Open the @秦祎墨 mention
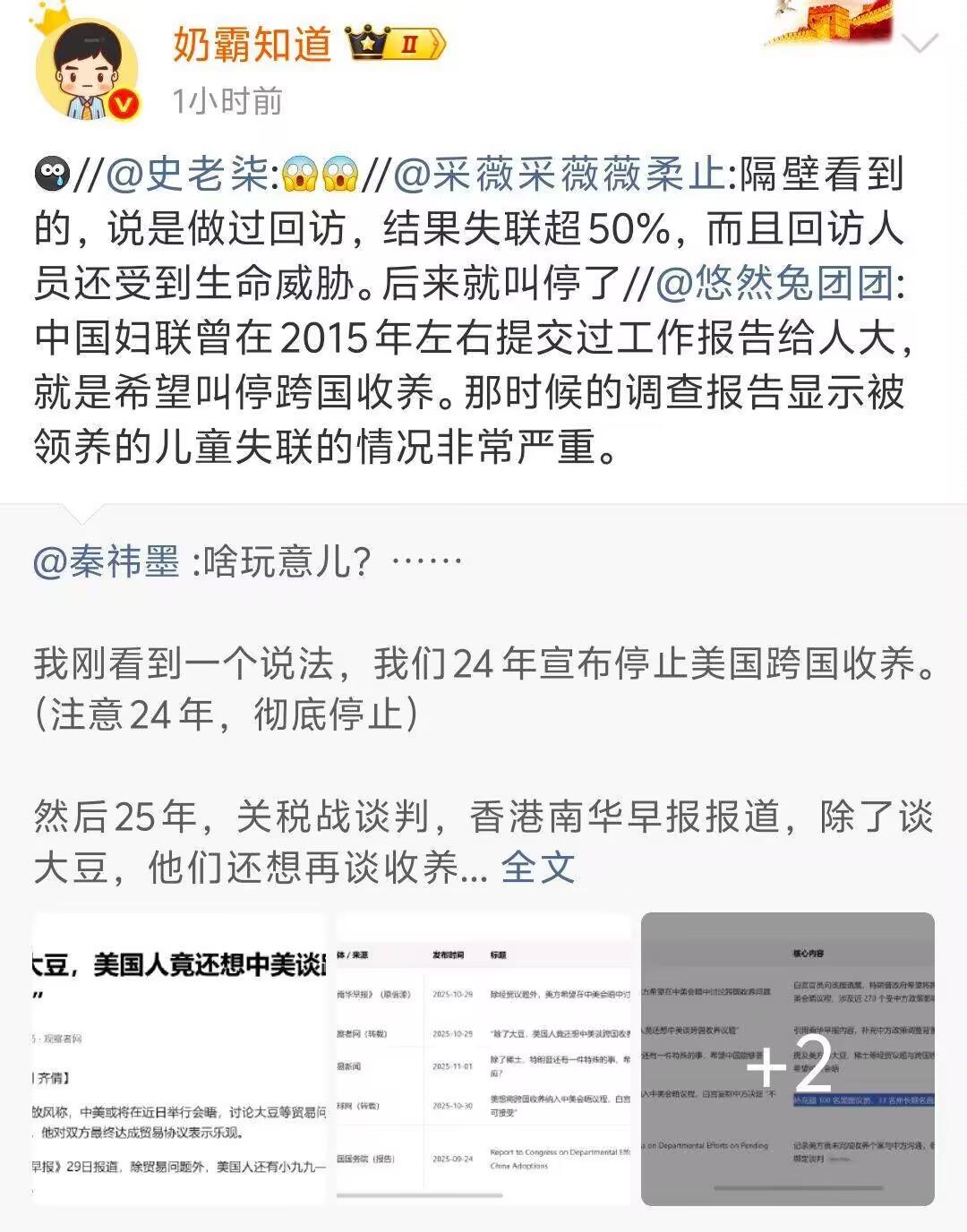 pyautogui.click(x=107, y=561)
